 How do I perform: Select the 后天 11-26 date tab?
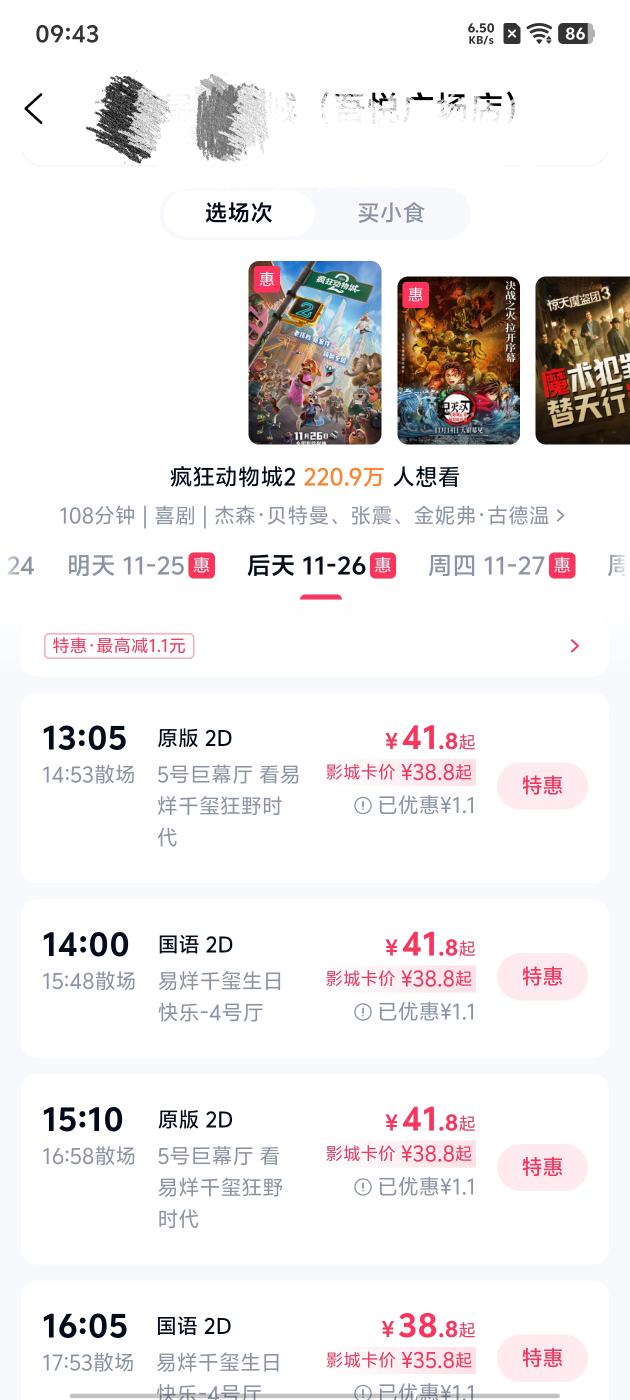321,566
